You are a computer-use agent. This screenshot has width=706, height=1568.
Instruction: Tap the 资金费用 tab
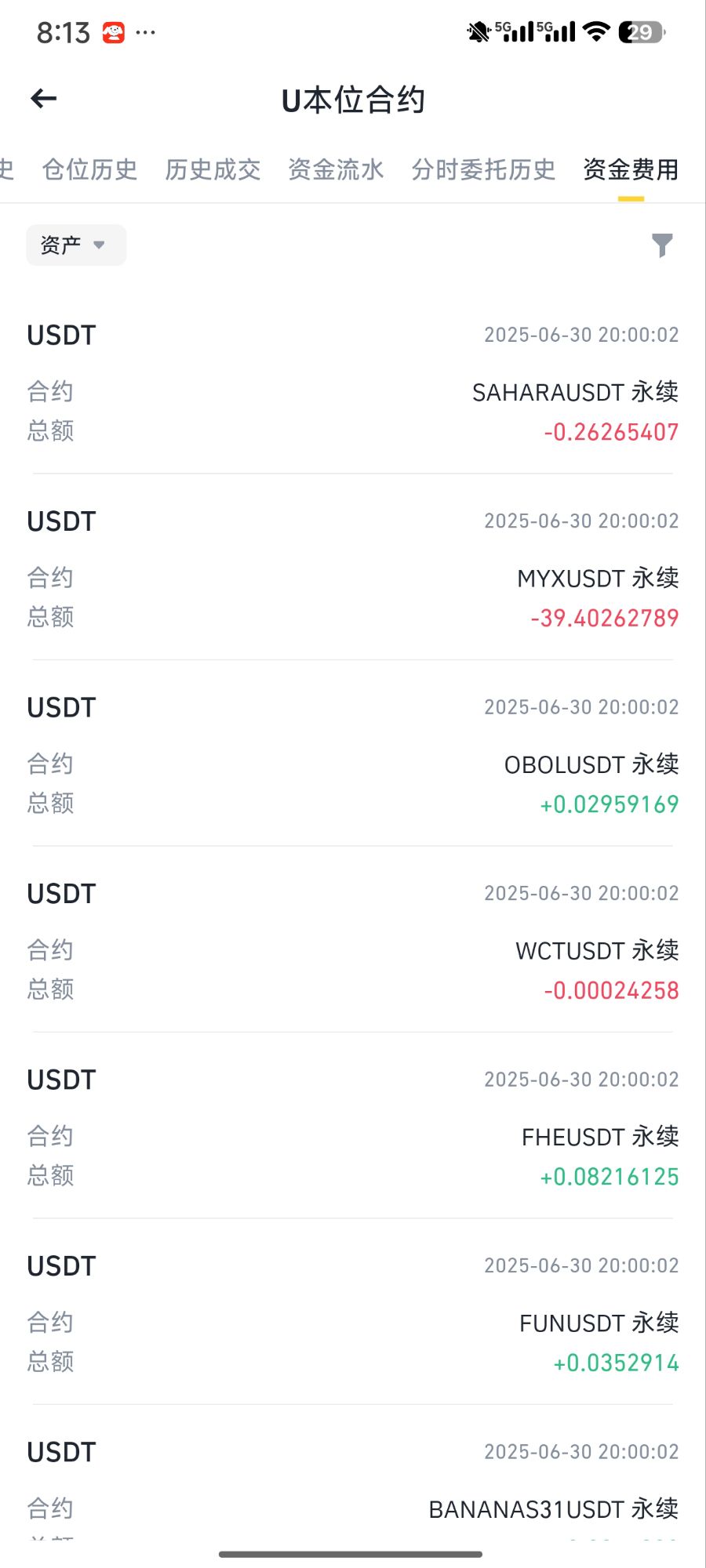click(631, 169)
